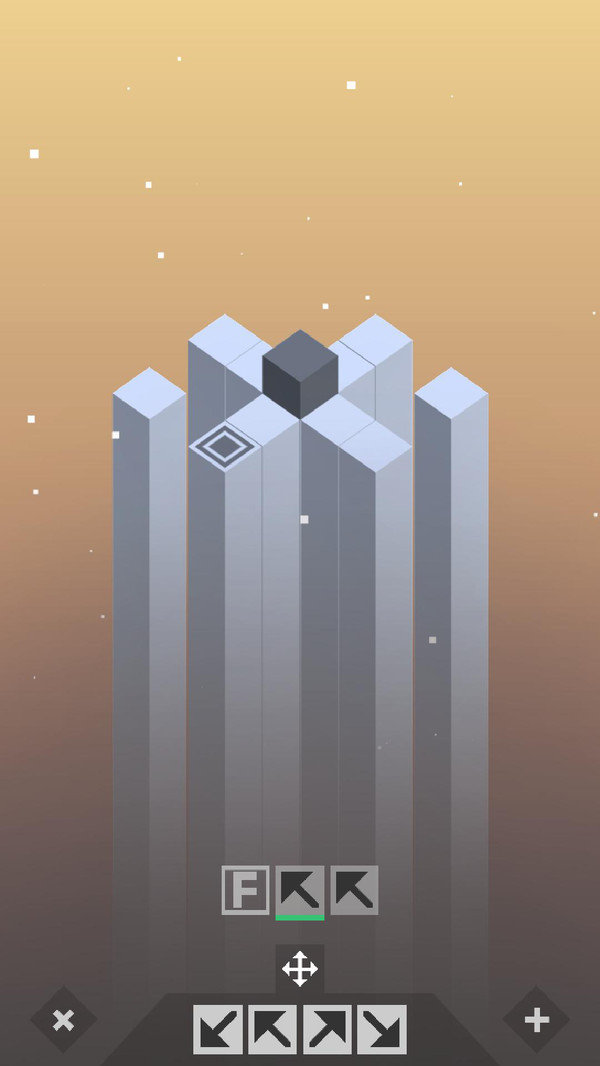Select the F function slot in the program
This screenshot has height=1066, width=600.
tap(245, 890)
